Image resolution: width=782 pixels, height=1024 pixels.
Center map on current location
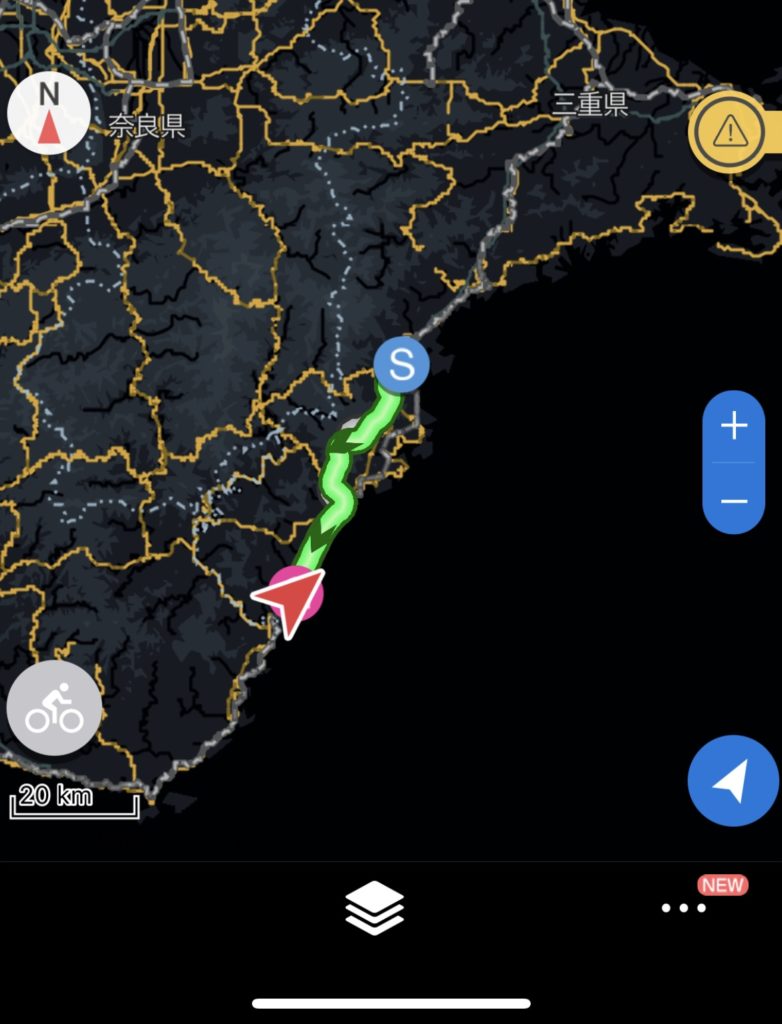click(733, 780)
